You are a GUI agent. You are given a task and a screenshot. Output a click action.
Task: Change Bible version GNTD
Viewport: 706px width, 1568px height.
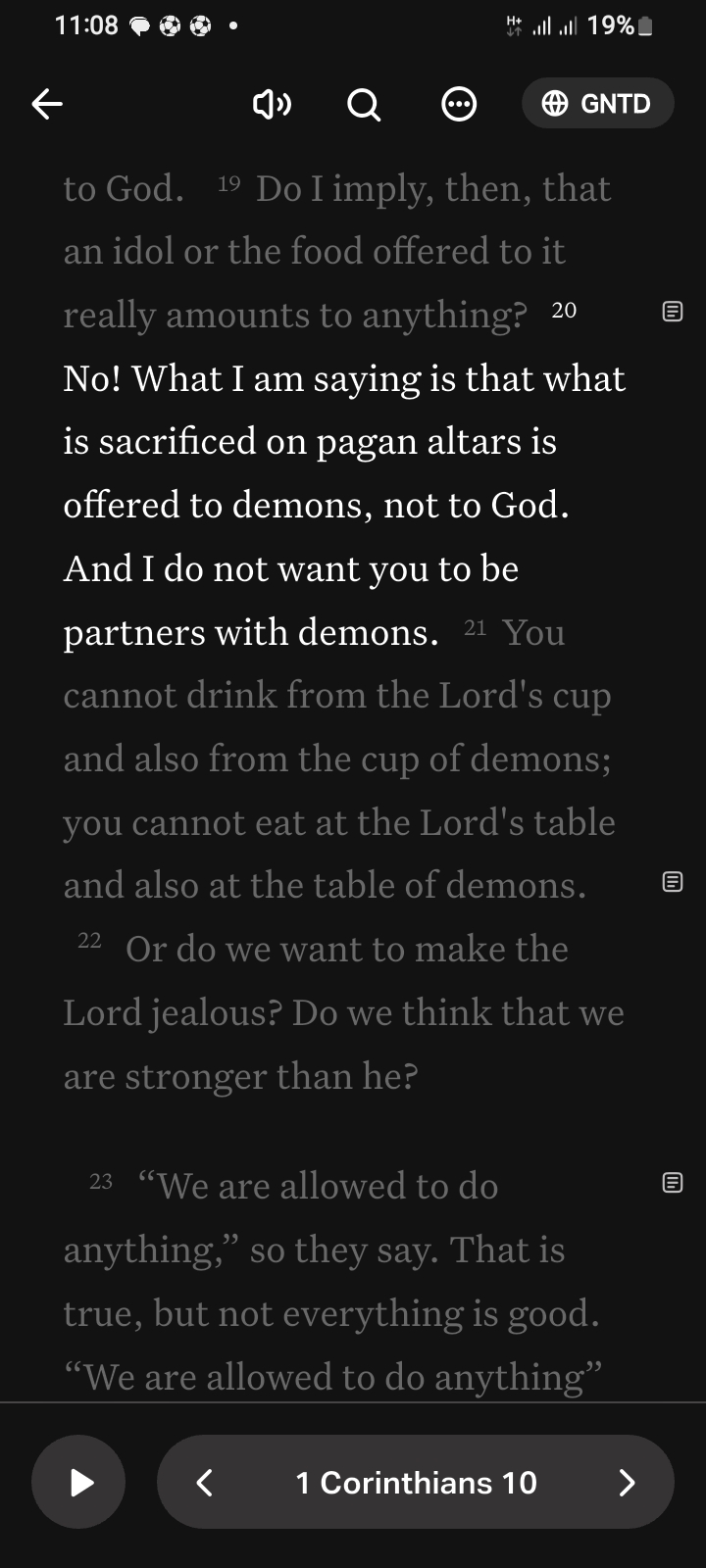click(x=597, y=103)
